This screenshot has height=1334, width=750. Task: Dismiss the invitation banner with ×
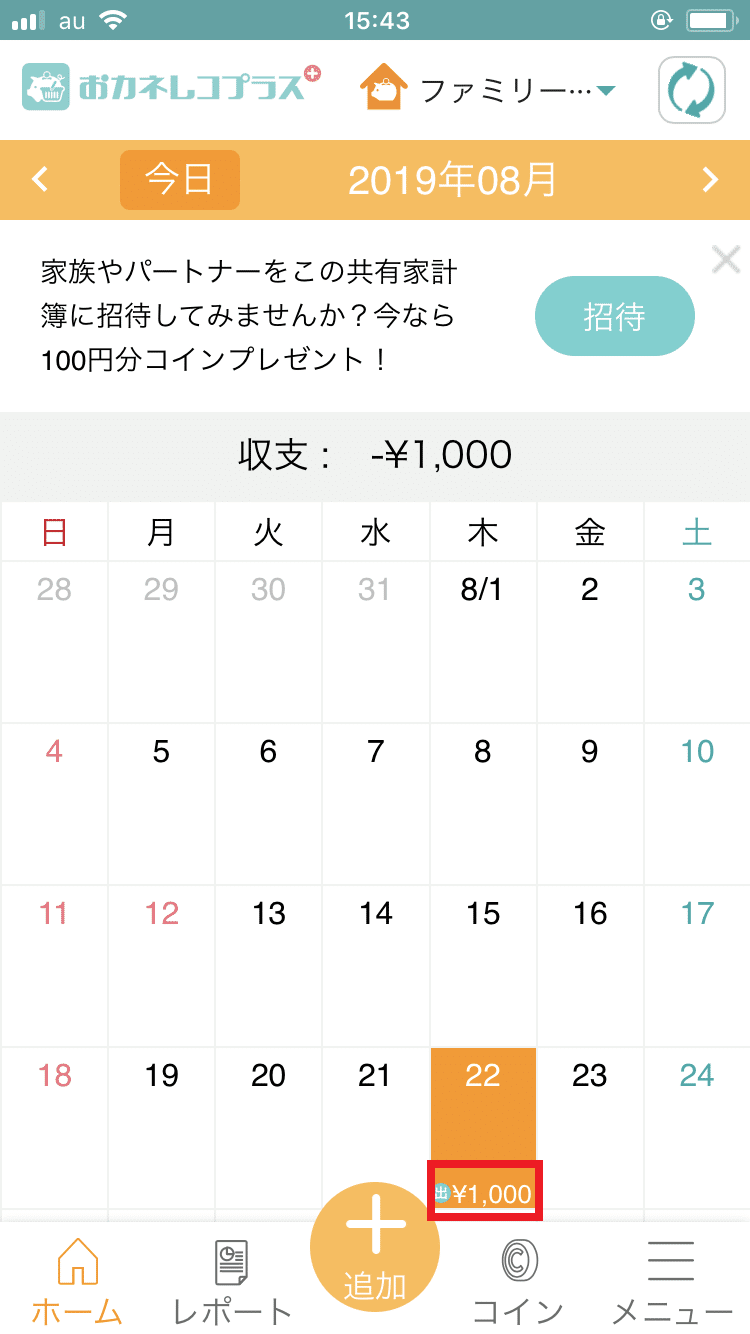click(x=726, y=260)
